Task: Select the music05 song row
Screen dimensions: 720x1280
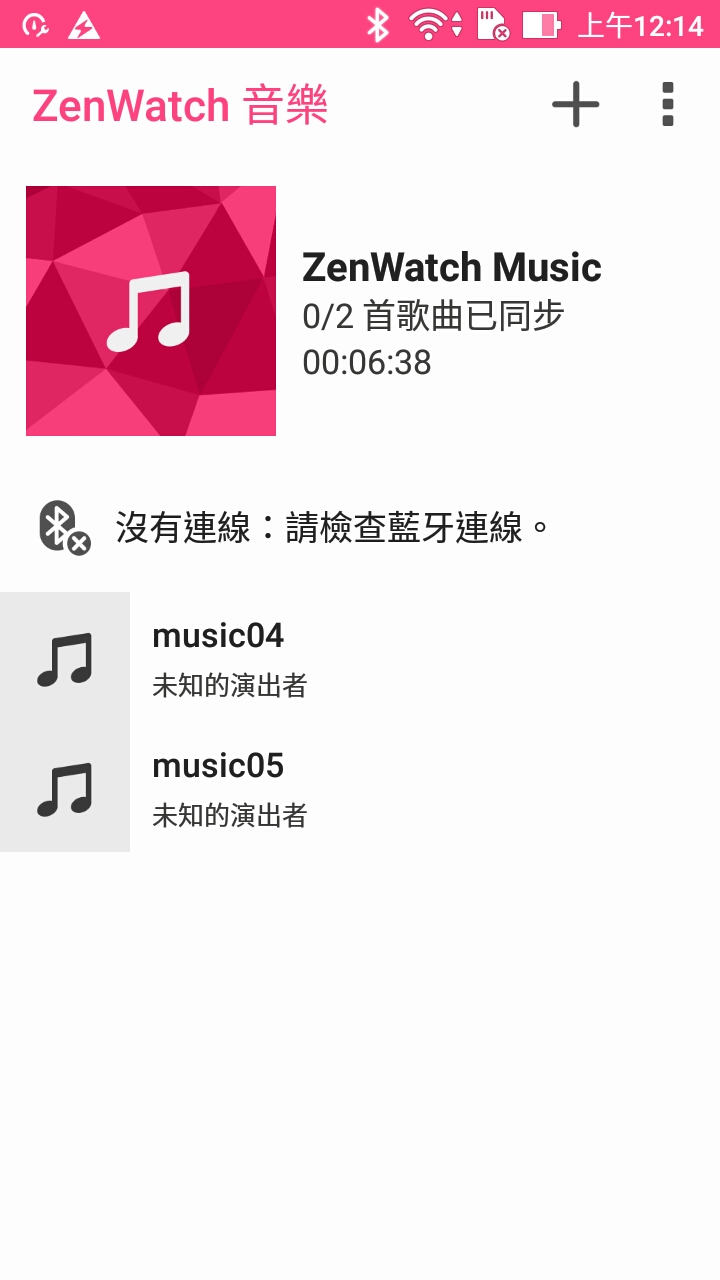Action: click(360, 787)
